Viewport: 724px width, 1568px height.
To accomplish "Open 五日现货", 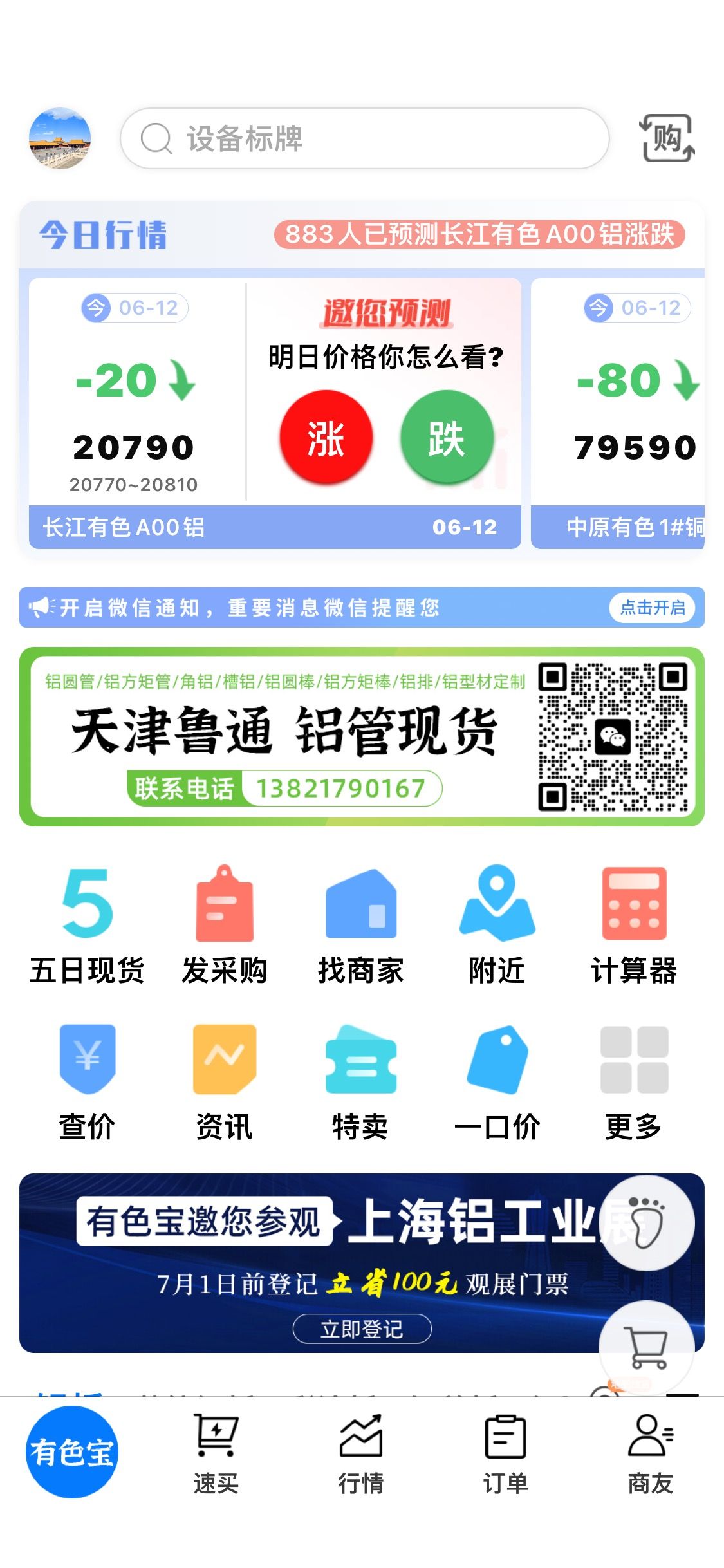I will coord(87,924).
